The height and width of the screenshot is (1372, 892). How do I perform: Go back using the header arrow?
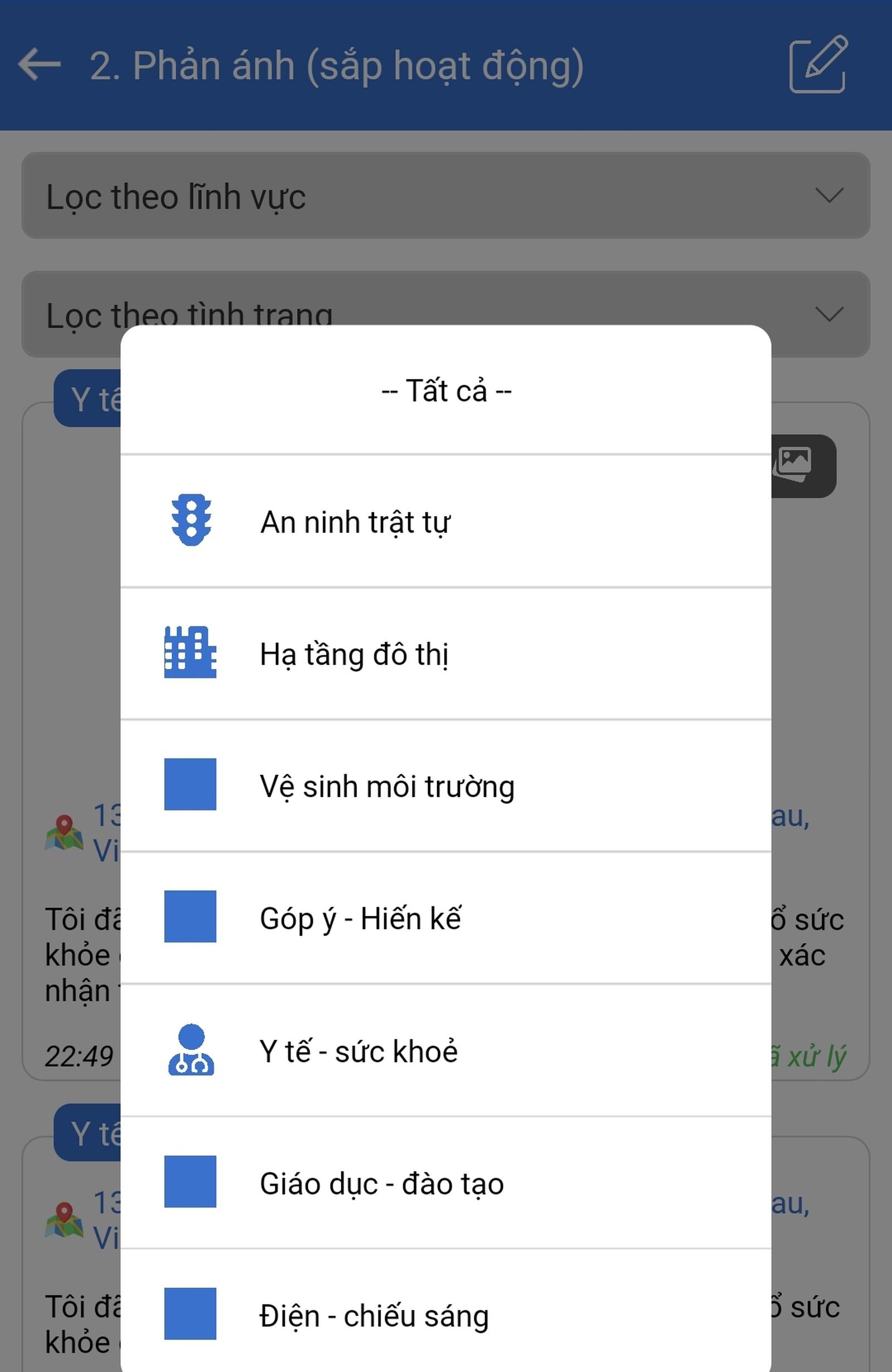coord(39,64)
